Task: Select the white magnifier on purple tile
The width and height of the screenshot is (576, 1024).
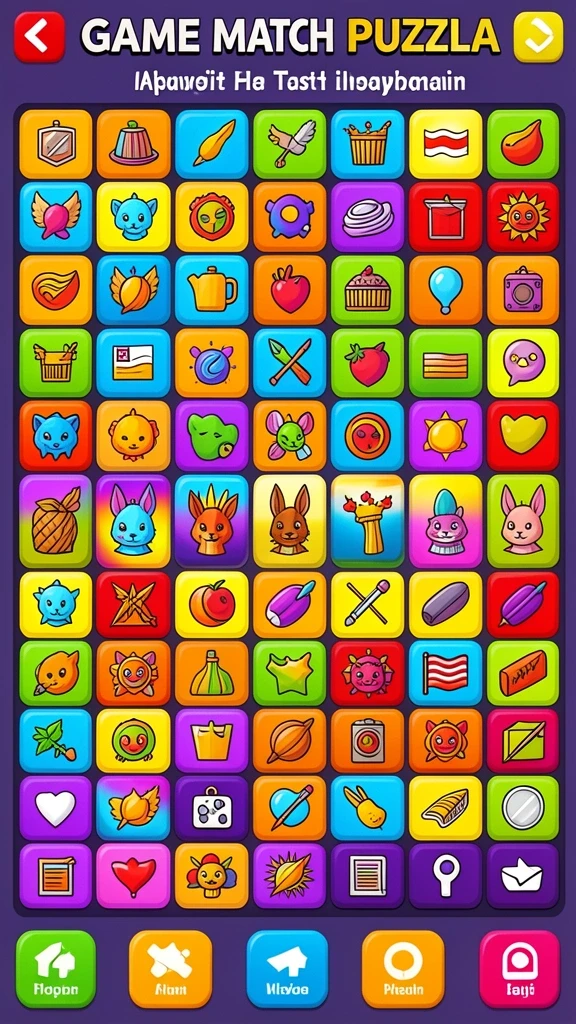Action: 445,875
